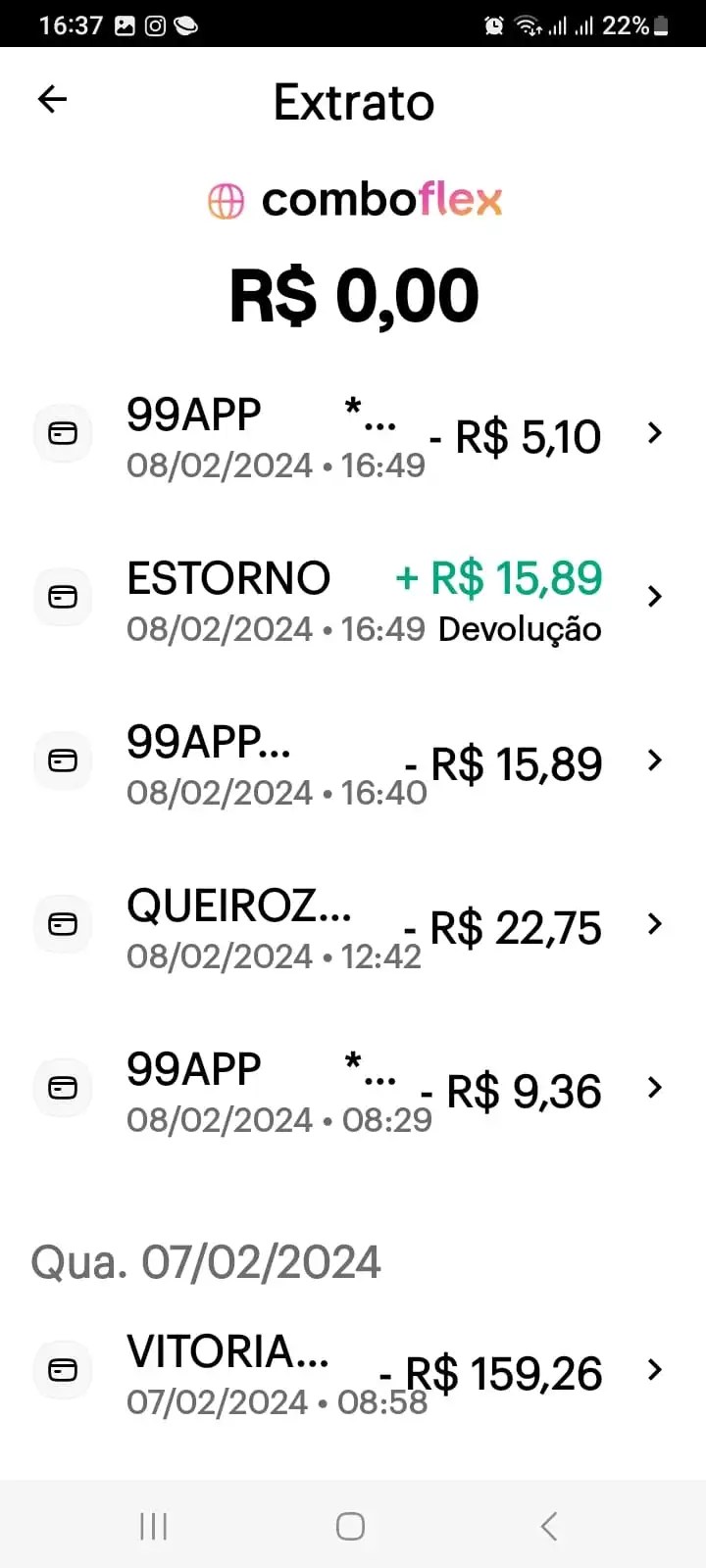Image resolution: width=706 pixels, height=1568 pixels.
Task: Open recent apps from the navigation bar
Action: (154, 1526)
